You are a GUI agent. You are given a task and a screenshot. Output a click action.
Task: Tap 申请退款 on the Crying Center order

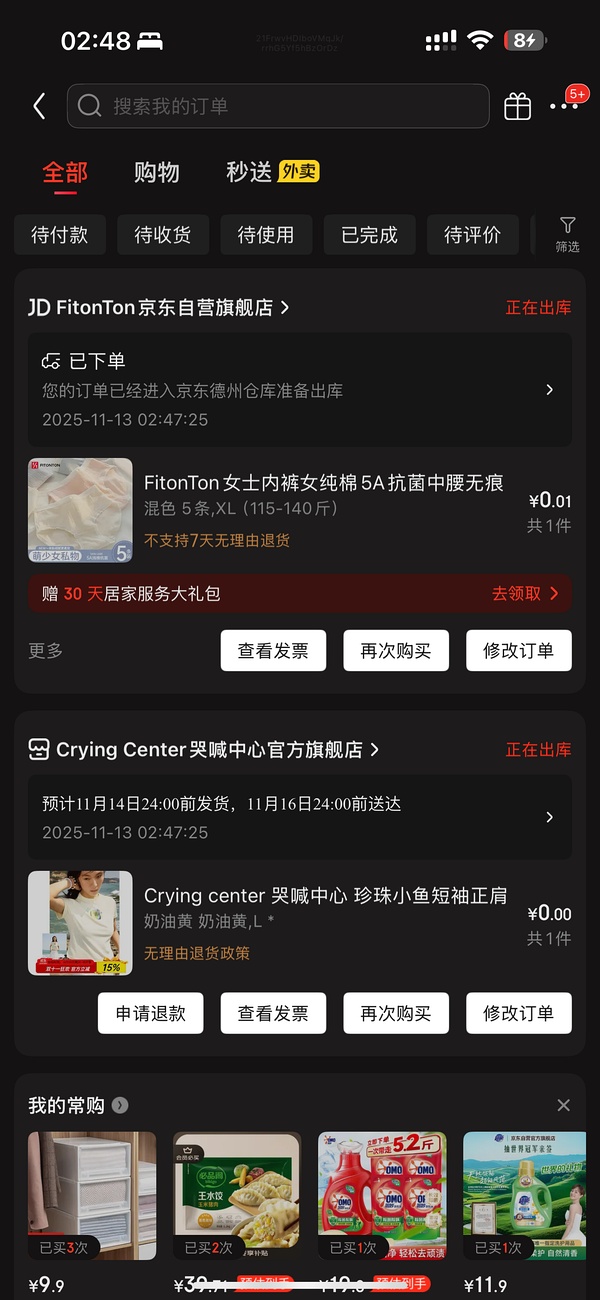(150, 1014)
